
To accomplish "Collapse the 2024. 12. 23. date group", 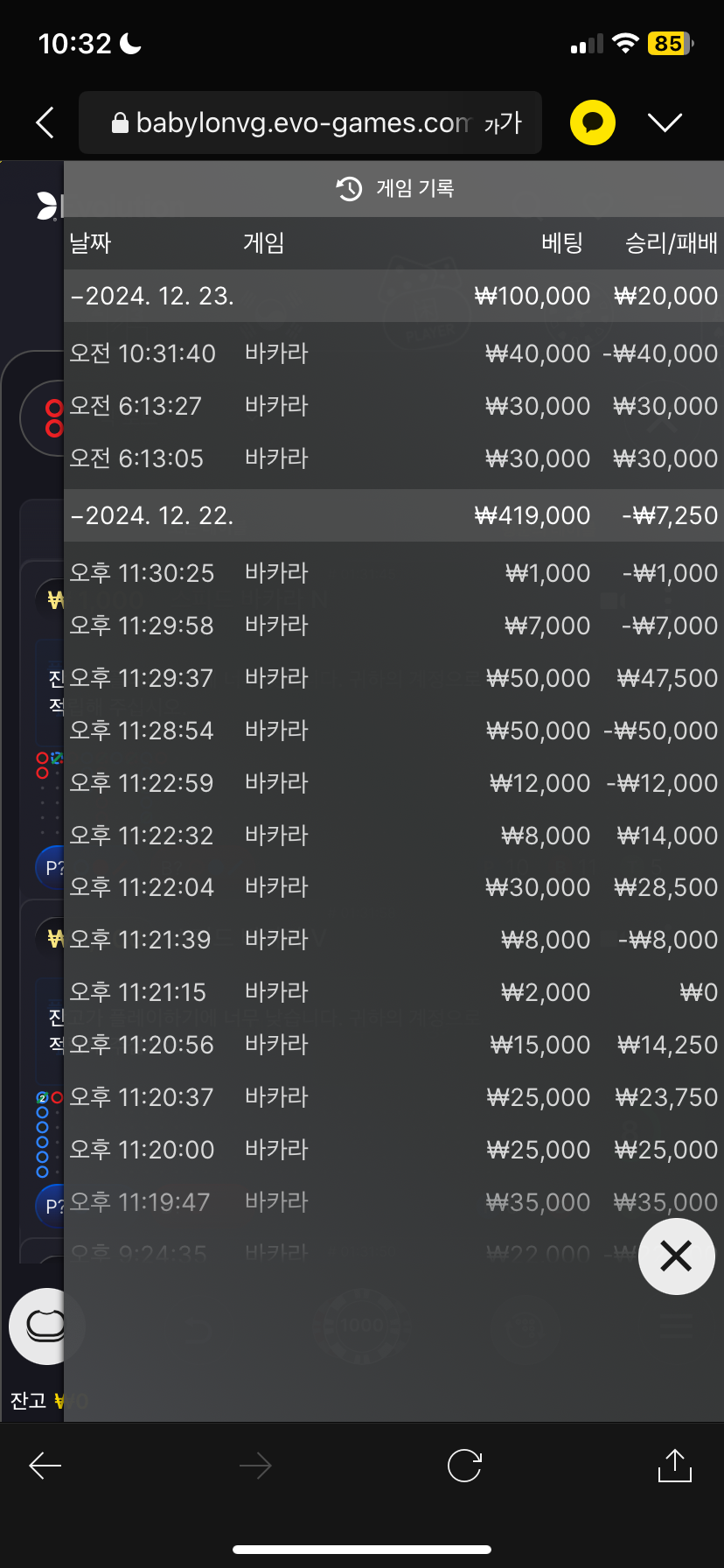I will (x=393, y=296).
